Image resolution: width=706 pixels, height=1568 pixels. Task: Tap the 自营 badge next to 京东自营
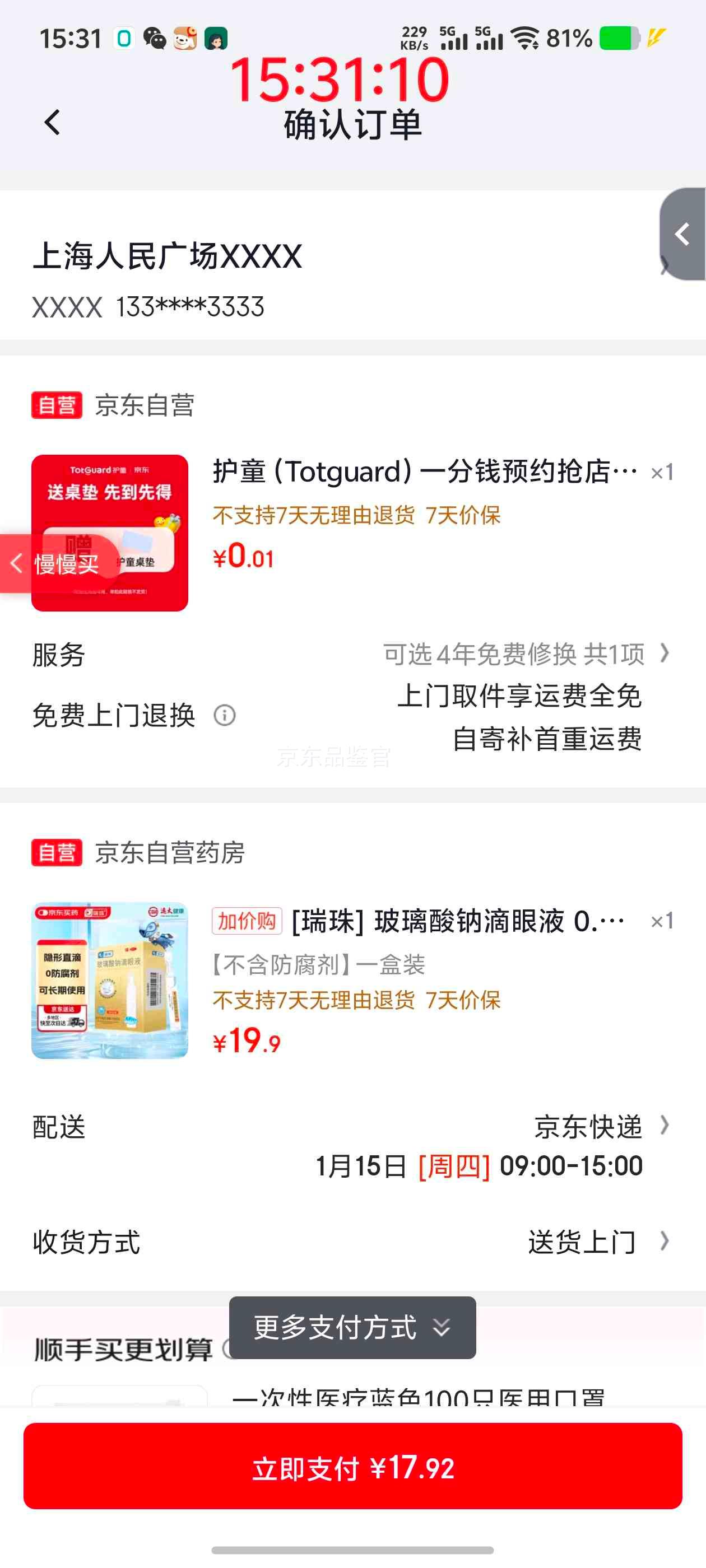pos(57,404)
